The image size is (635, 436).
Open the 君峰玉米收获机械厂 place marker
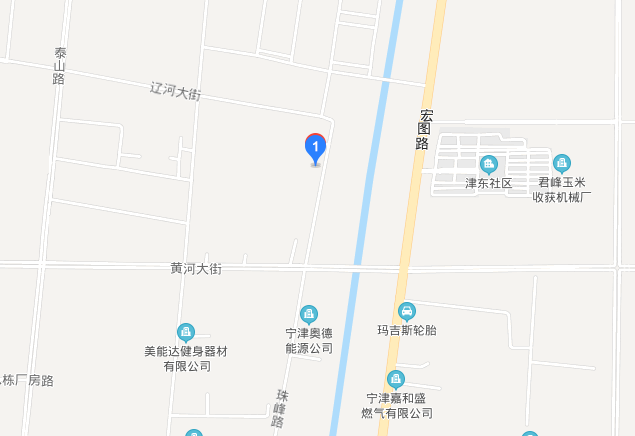click(x=562, y=163)
